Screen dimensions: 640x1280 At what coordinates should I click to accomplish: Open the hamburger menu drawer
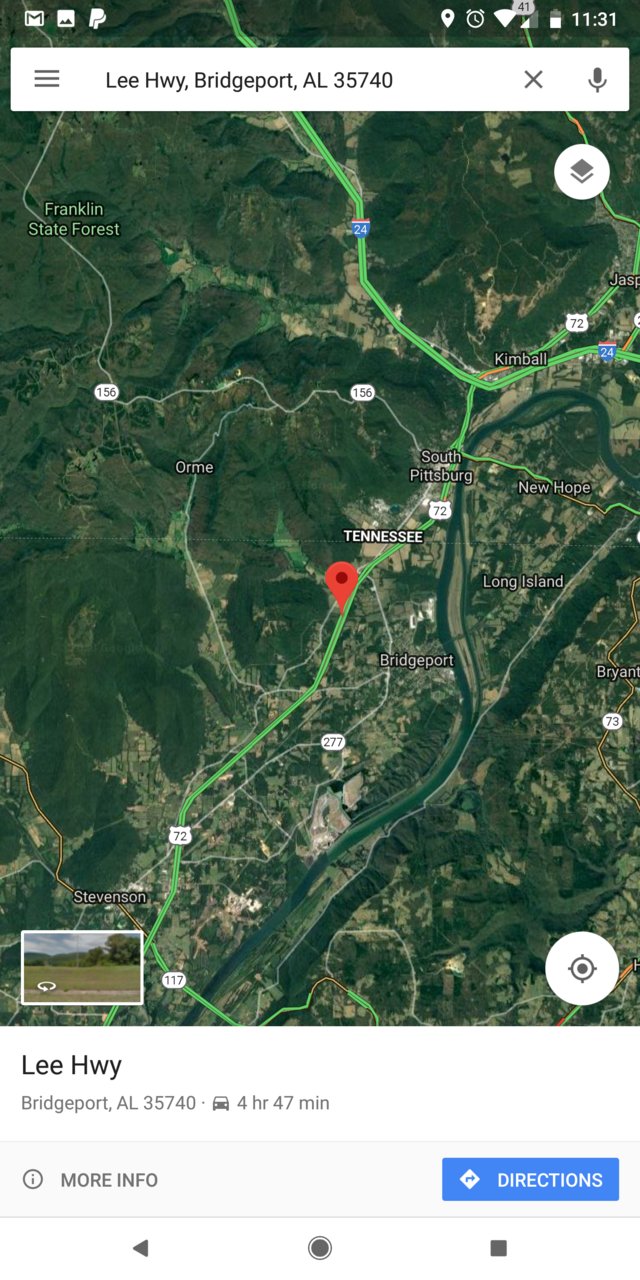point(47,79)
